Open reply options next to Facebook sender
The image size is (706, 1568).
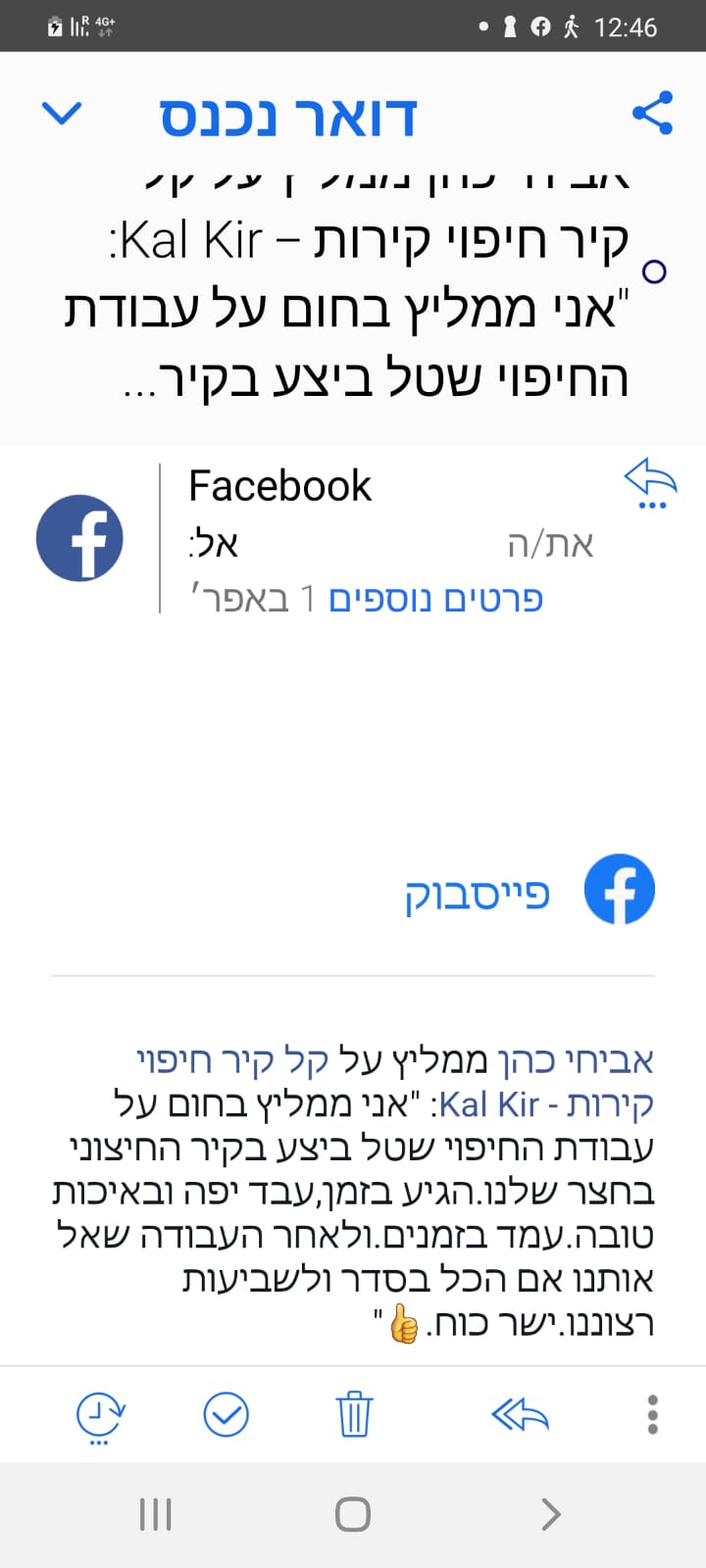651,483
